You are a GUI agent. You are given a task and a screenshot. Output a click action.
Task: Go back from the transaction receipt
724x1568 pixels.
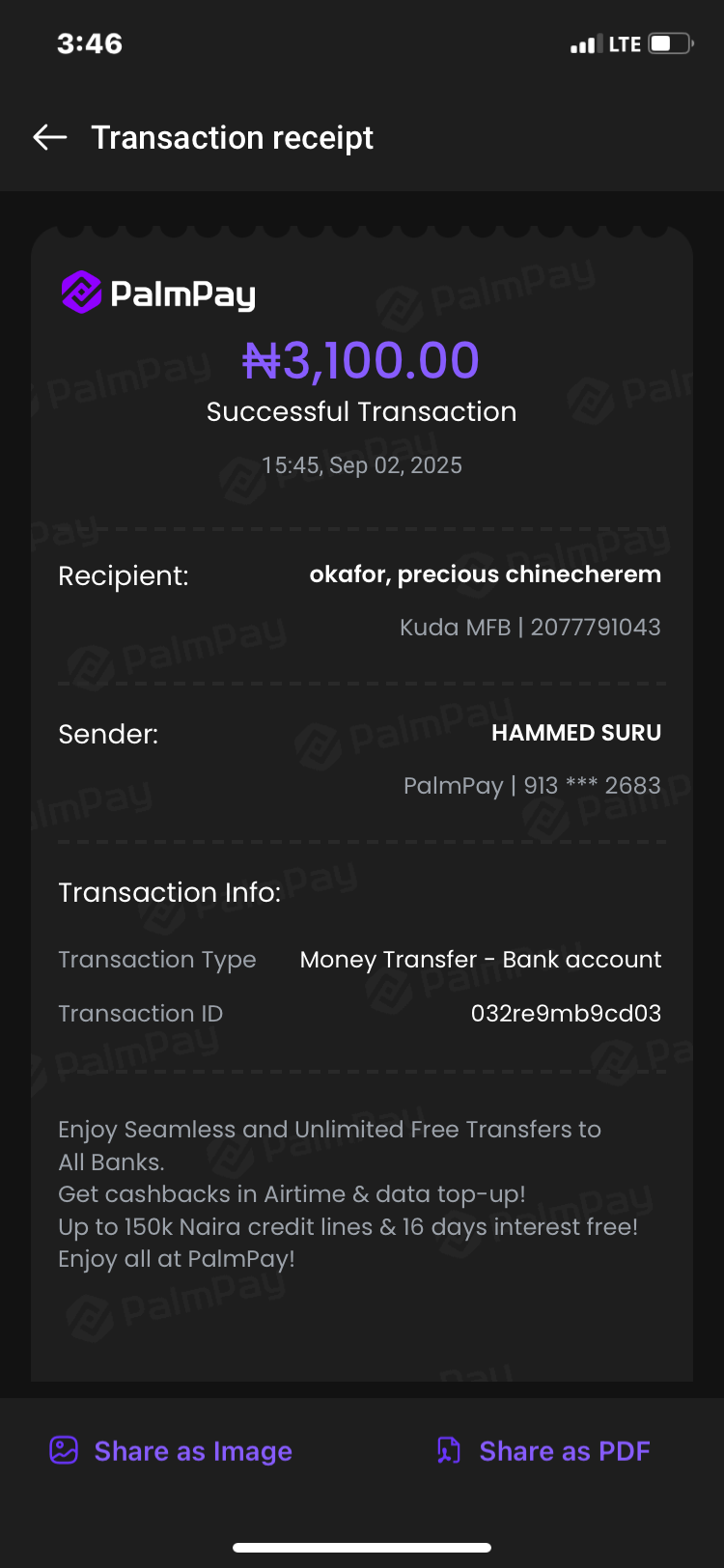coord(50,138)
